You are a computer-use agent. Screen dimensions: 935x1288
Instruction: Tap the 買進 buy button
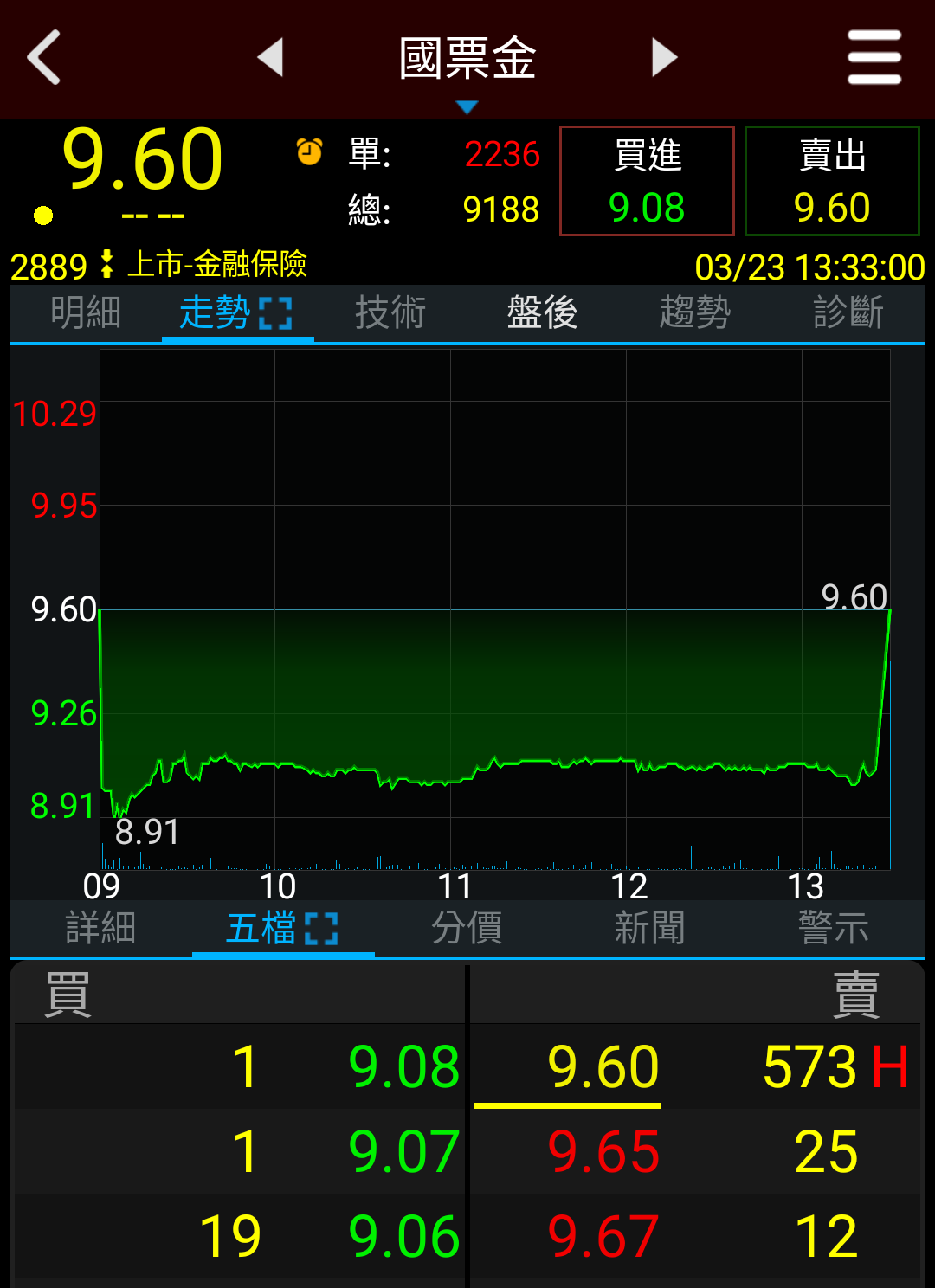click(647, 181)
